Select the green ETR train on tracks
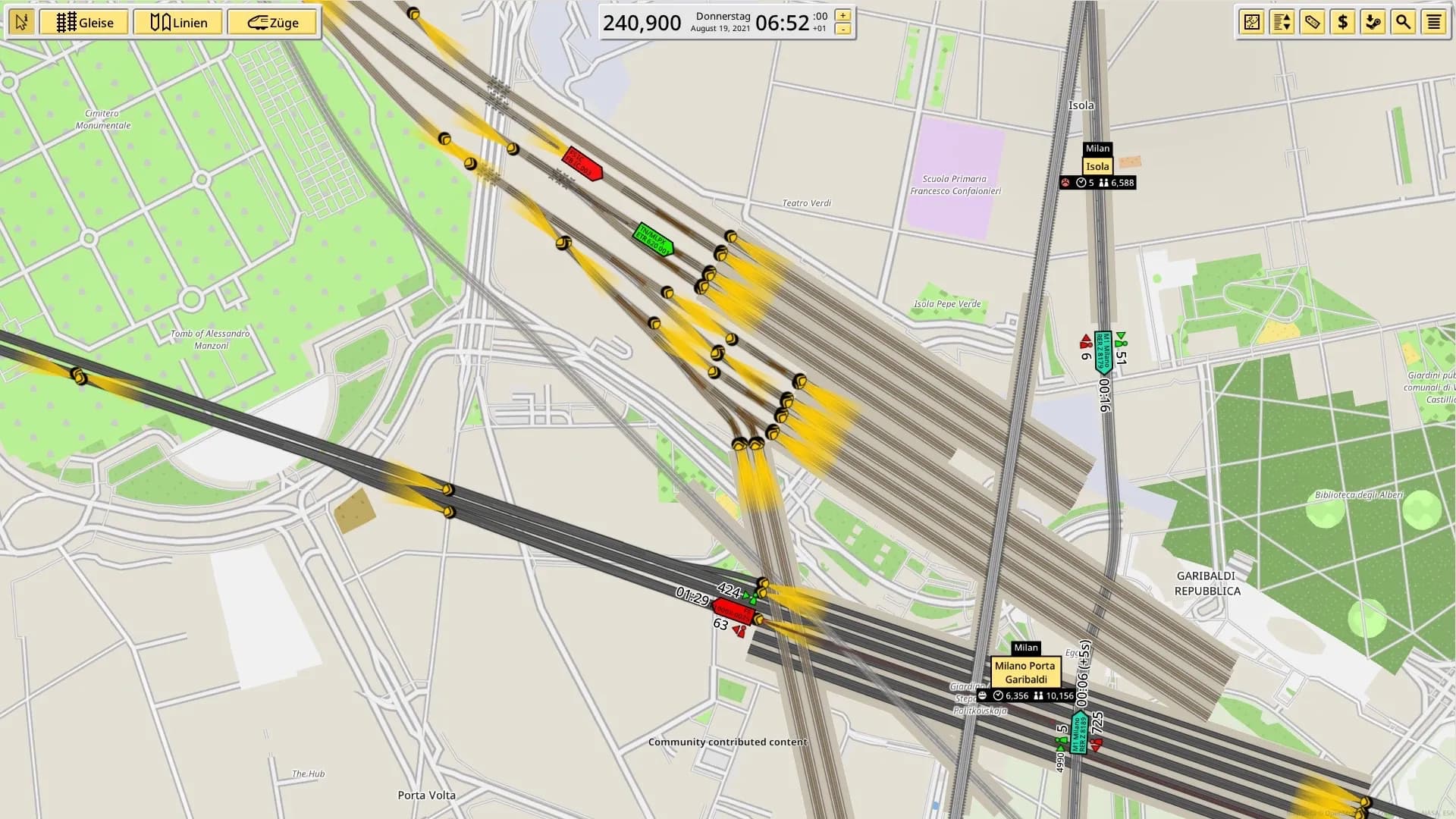This screenshot has width=1456, height=819. (x=653, y=240)
